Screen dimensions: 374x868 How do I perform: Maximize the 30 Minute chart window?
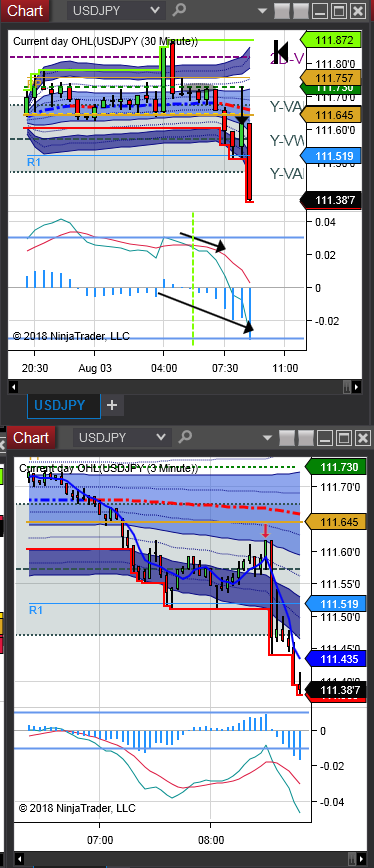(x=339, y=11)
